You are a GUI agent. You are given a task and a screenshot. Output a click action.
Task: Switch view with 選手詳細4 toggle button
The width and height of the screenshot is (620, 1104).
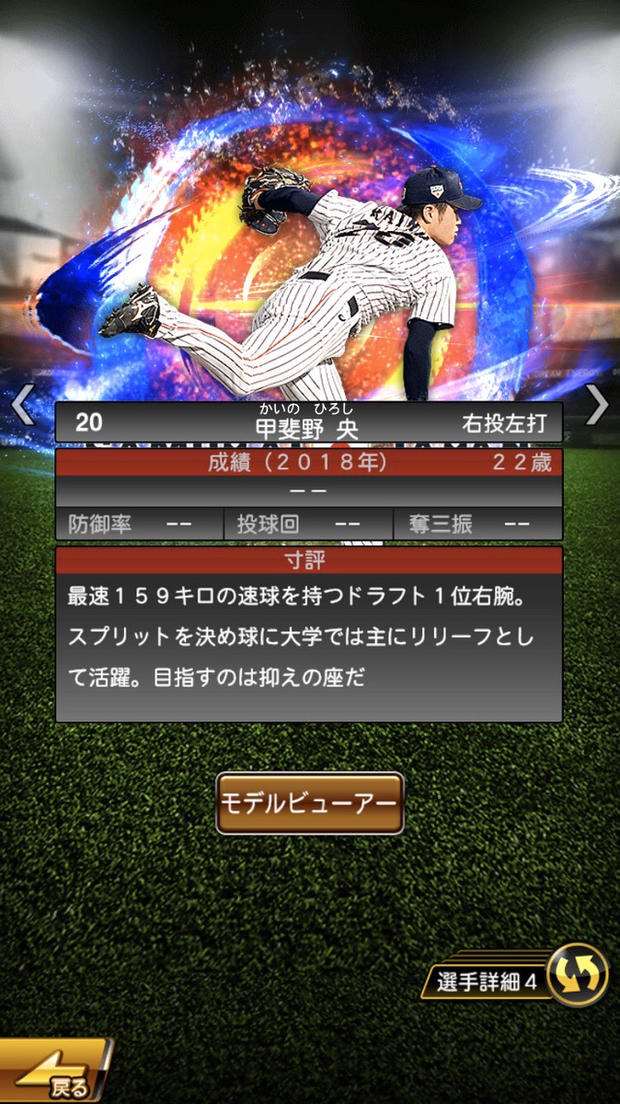tap(575, 973)
